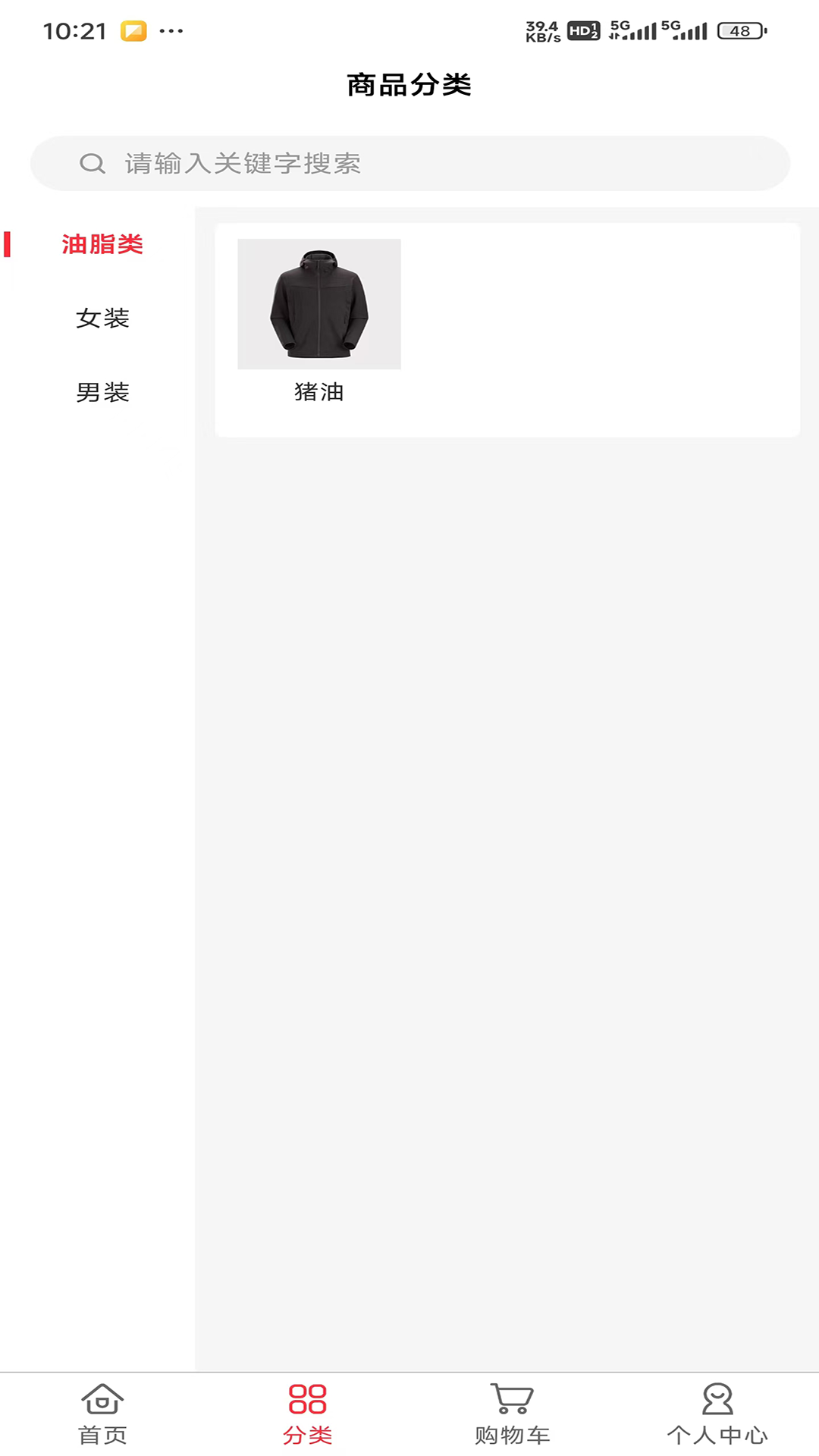Switch to 个人中心 profile tab
The height and width of the screenshot is (1456, 819).
click(717, 1414)
